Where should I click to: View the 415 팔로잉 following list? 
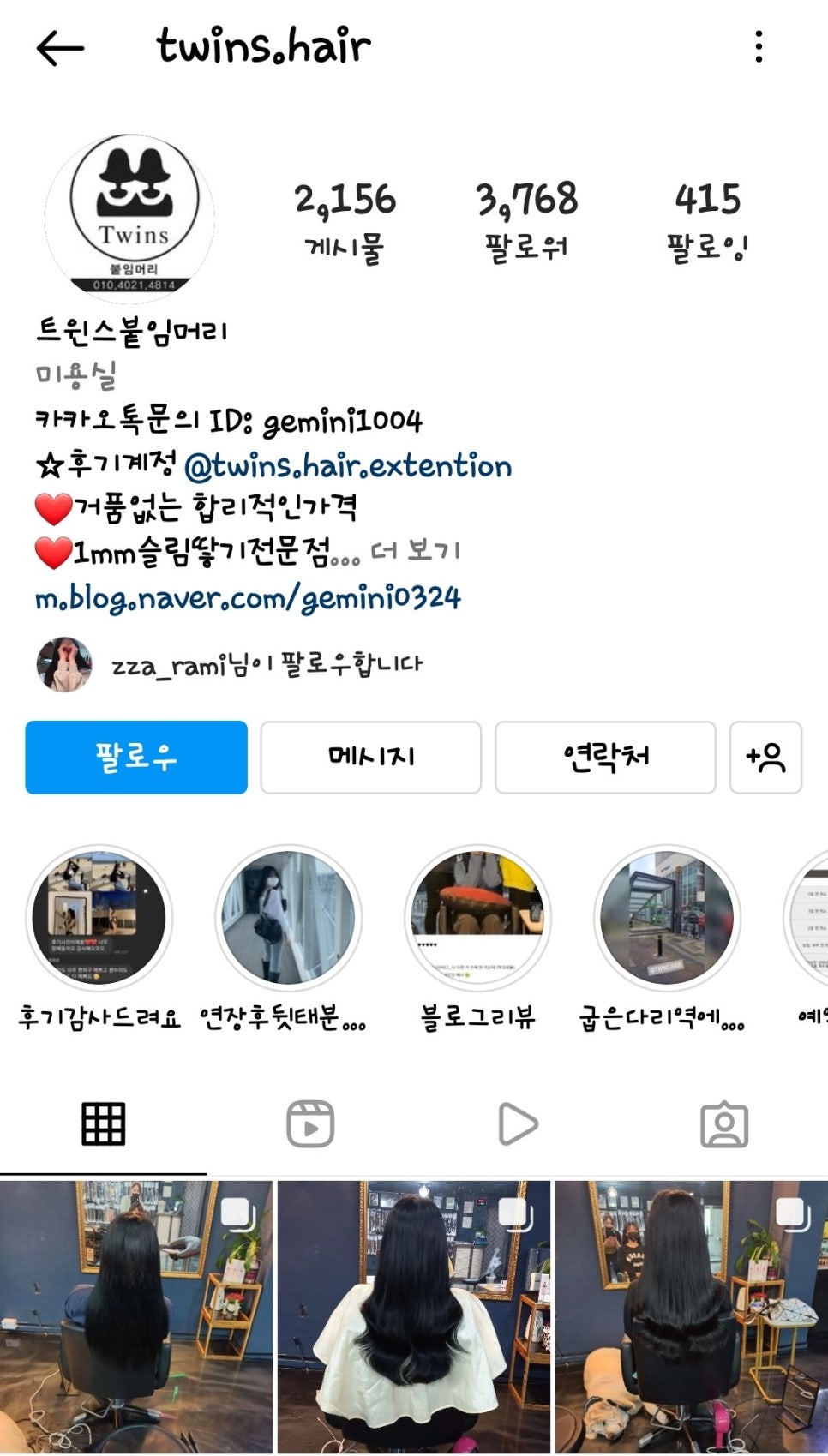click(x=707, y=221)
